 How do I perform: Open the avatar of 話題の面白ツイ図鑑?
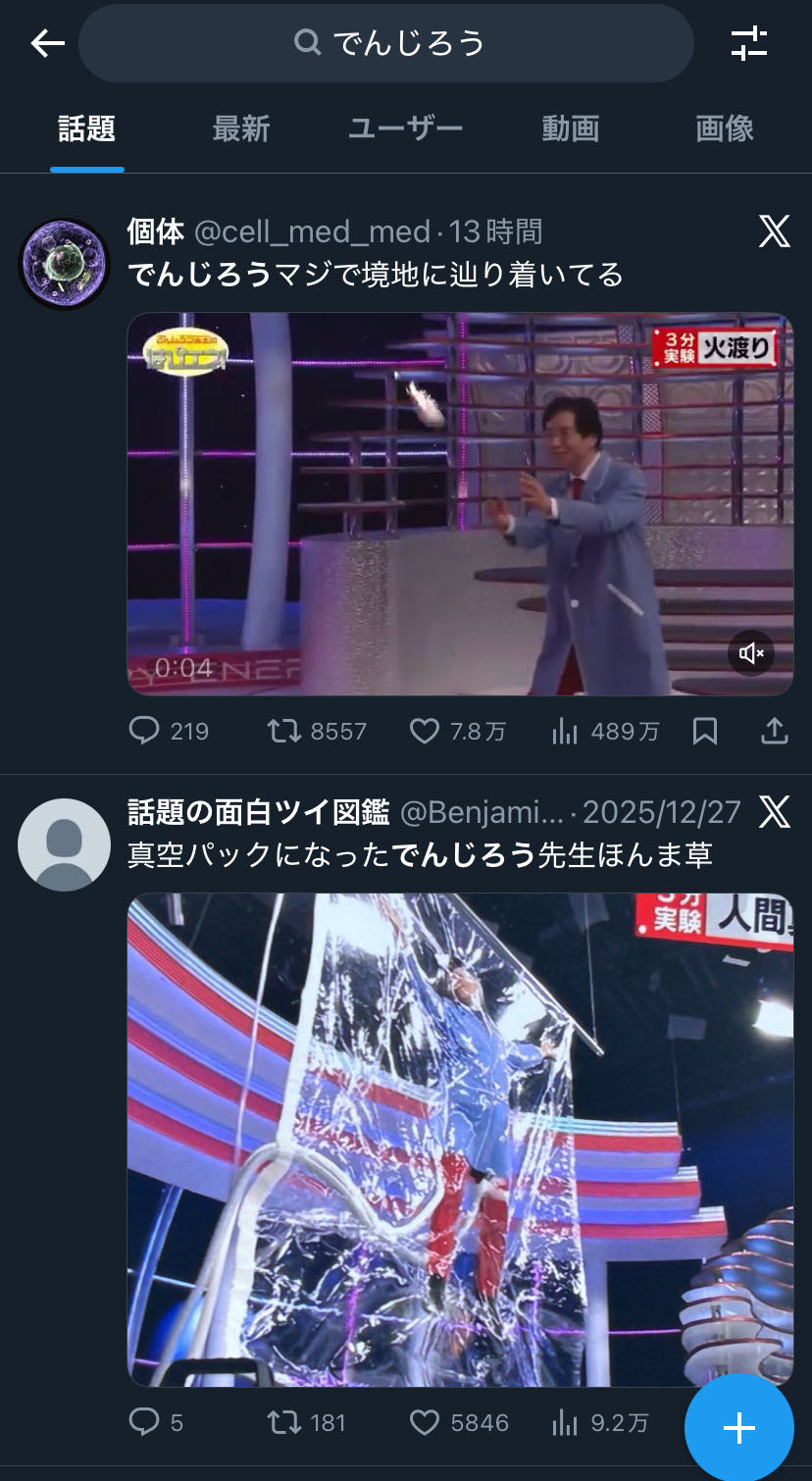[64, 844]
